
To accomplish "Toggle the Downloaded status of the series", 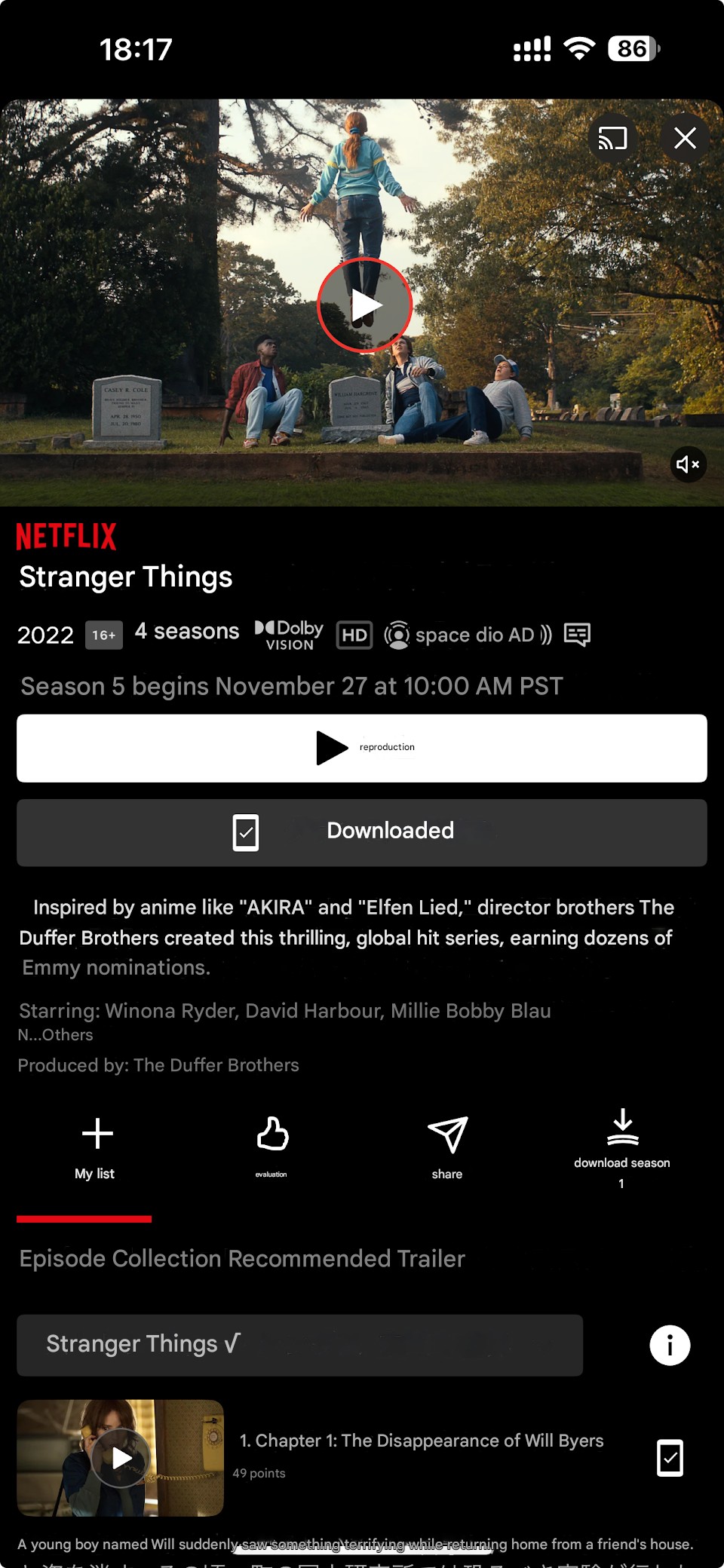I will click(362, 832).
